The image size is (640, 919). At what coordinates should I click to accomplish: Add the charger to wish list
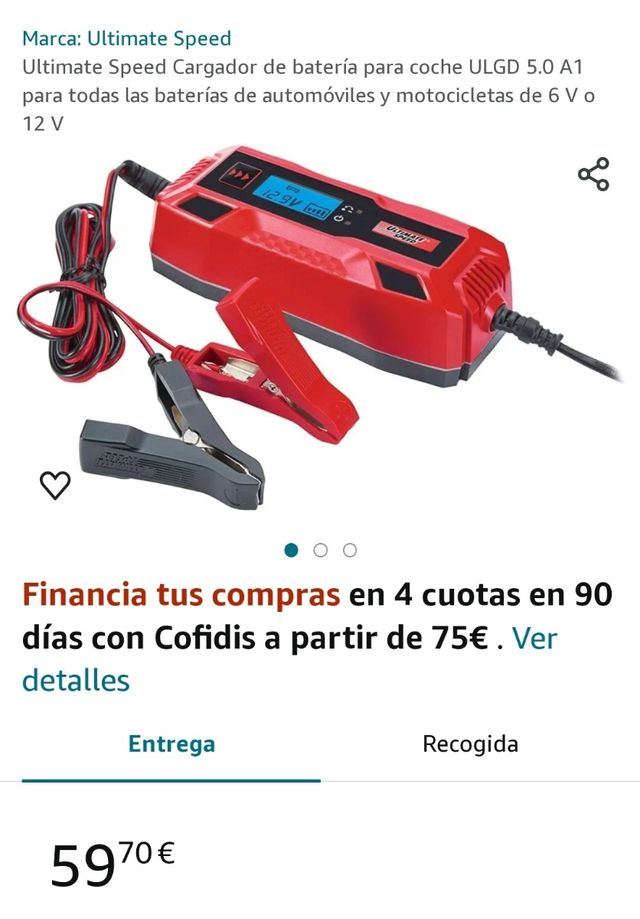tap(55, 485)
